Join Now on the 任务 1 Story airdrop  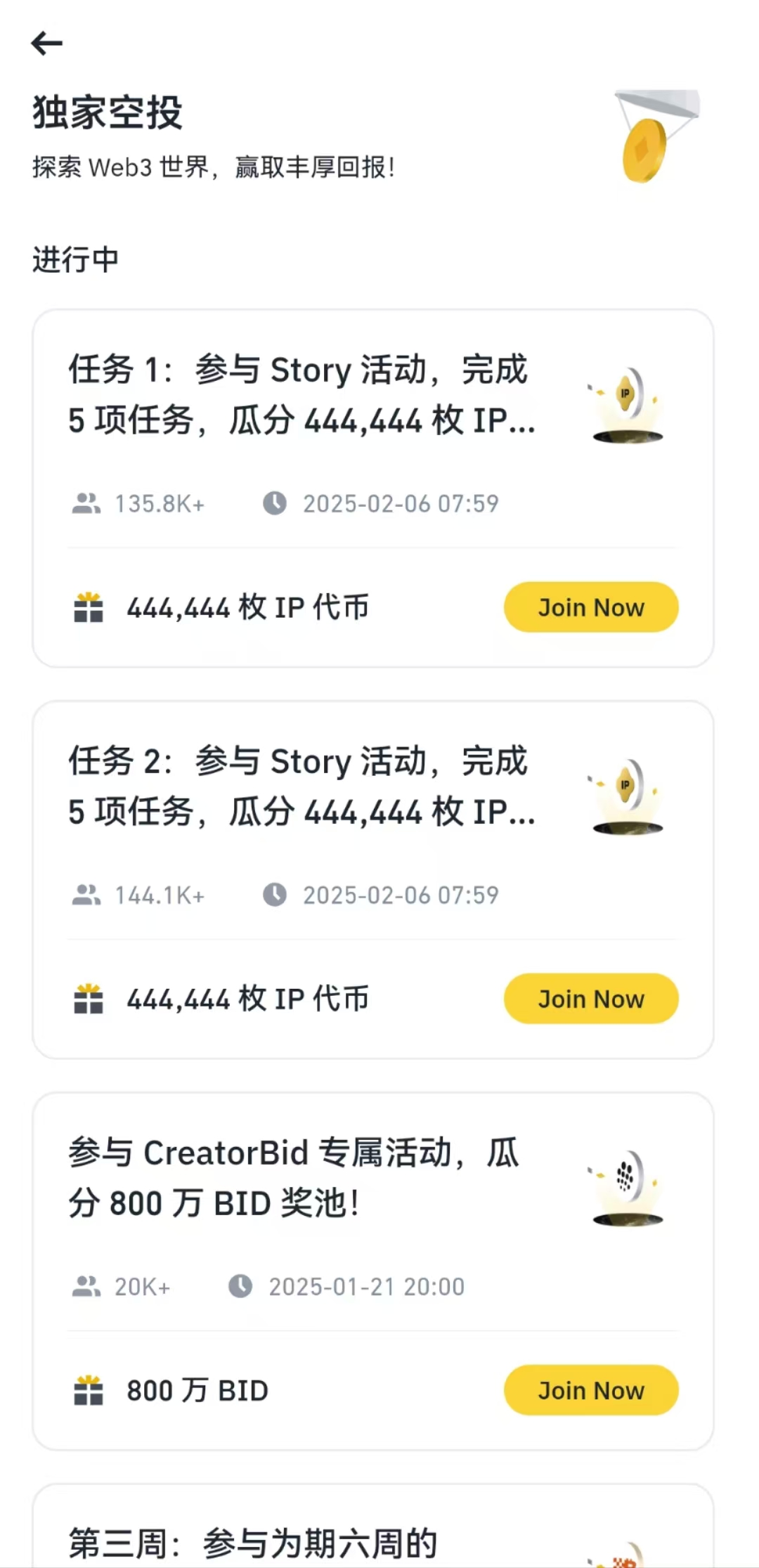point(590,607)
